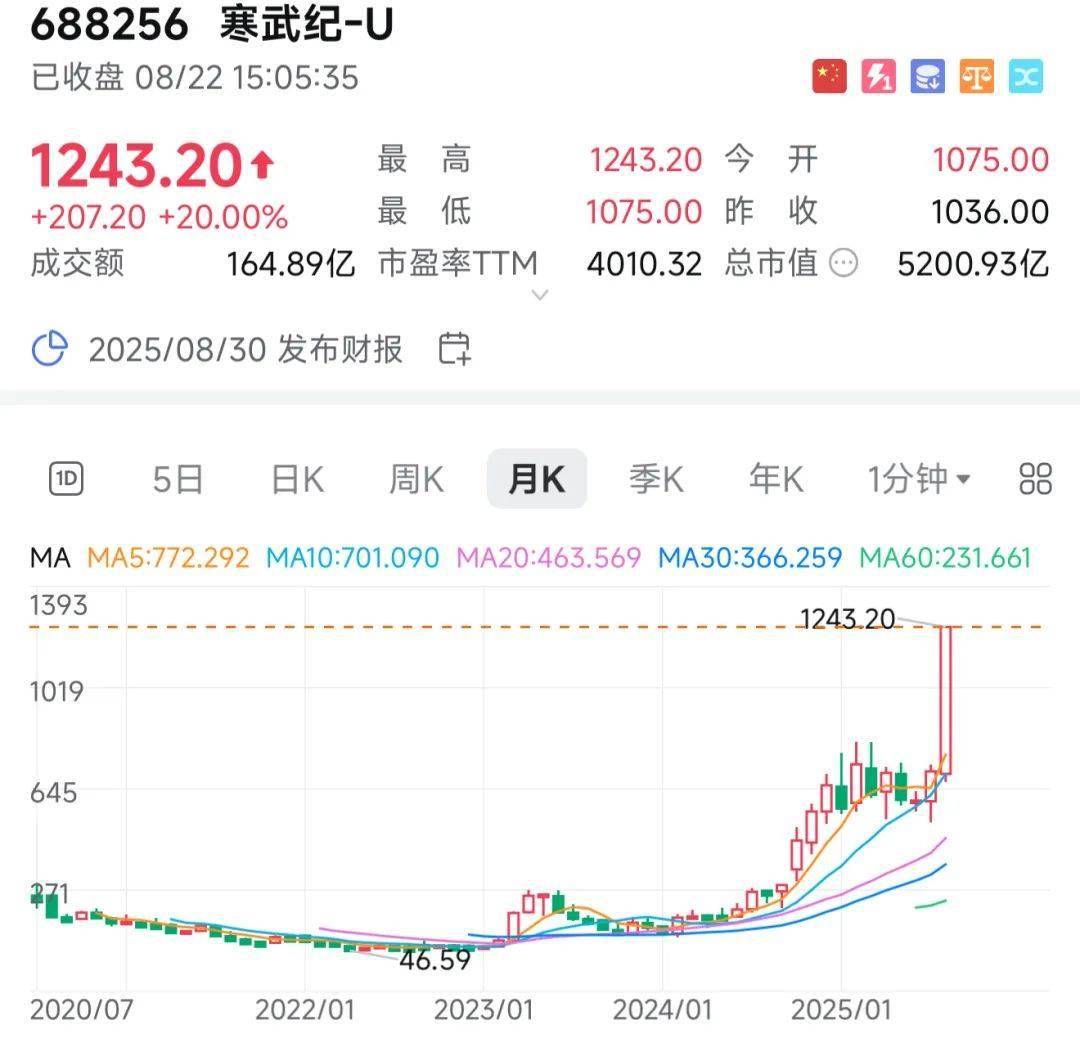Switch to the 1D intraday chart
The width and height of the screenshot is (1080, 1043).
pyautogui.click(x=66, y=480)
